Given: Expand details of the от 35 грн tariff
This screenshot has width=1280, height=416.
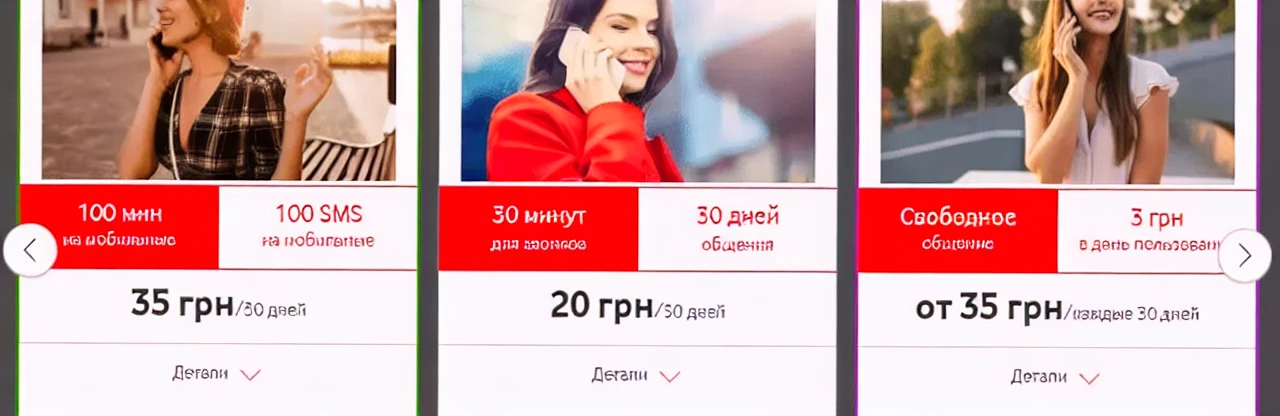Looking at the screenshot, I should [x=1055, y=377].
